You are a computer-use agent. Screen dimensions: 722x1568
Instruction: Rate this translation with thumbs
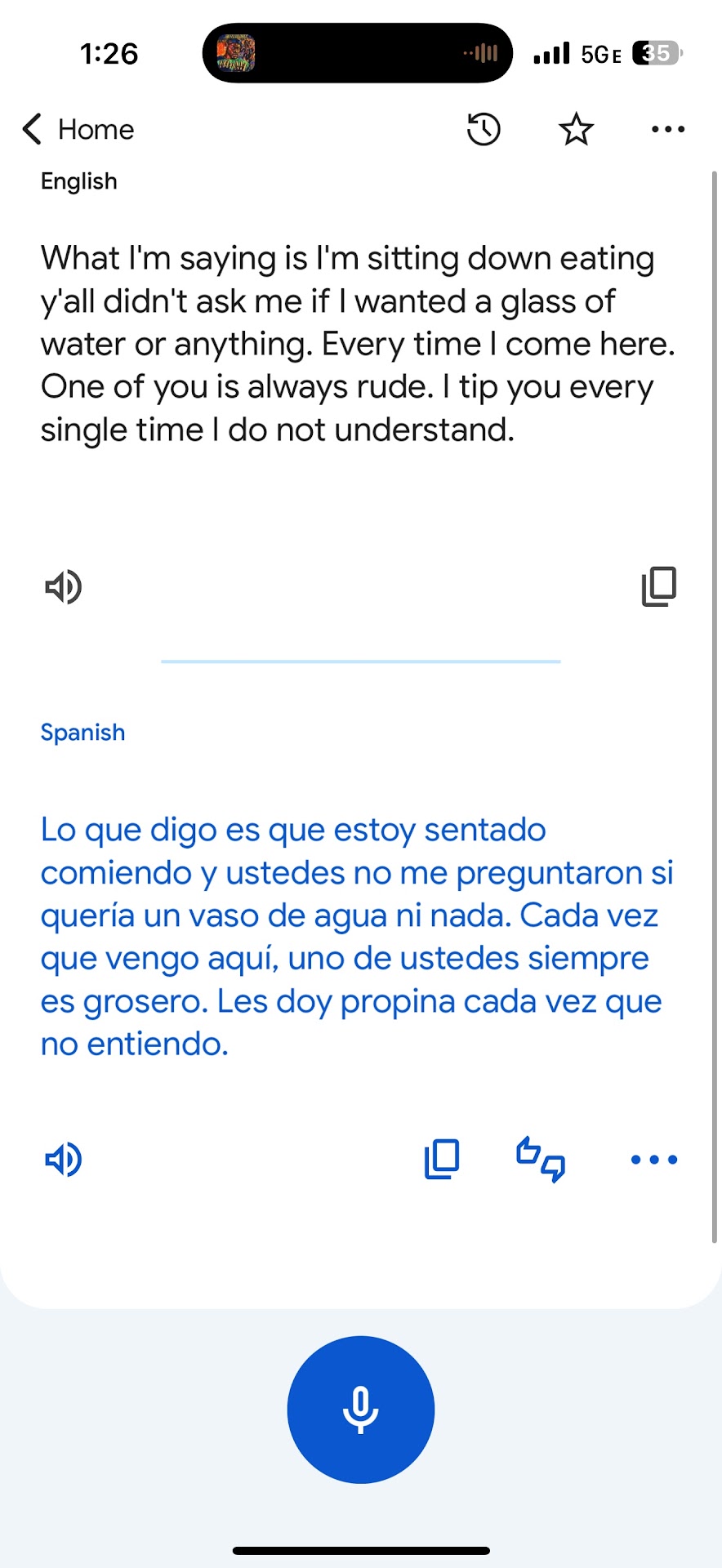[x=541, y=1159]
